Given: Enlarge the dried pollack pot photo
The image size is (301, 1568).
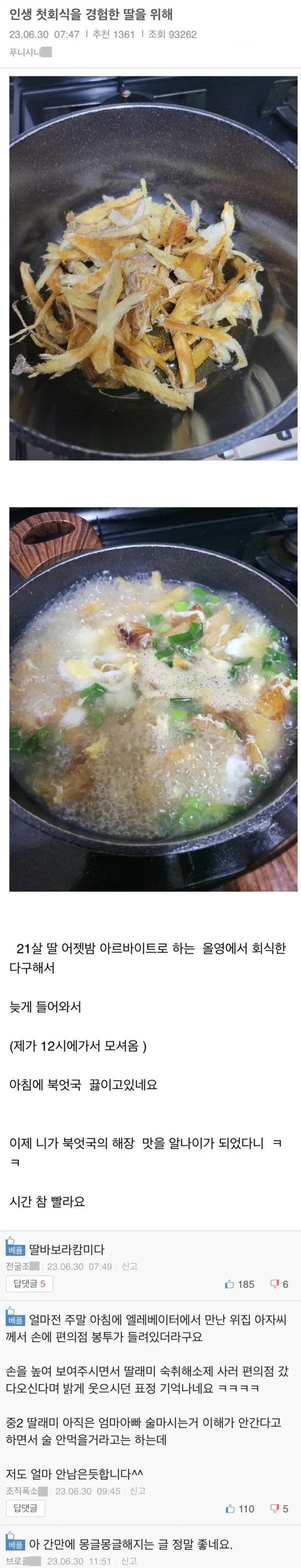Looking at the screenshot, I should coord(153,268).
